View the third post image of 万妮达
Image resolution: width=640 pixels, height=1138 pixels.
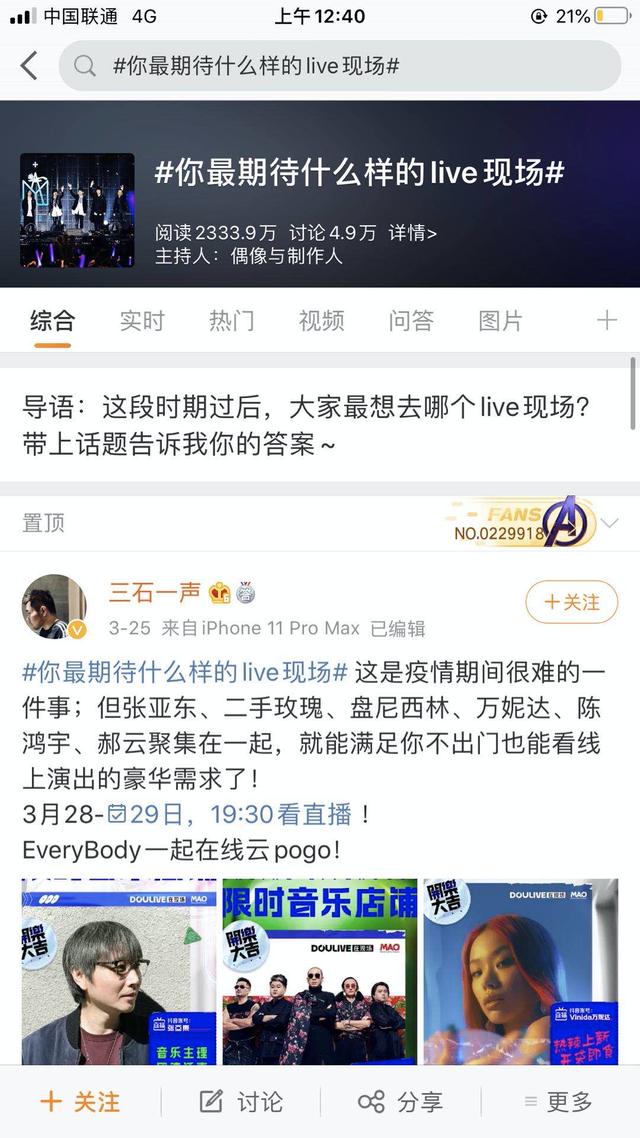[x=521, y=970]
